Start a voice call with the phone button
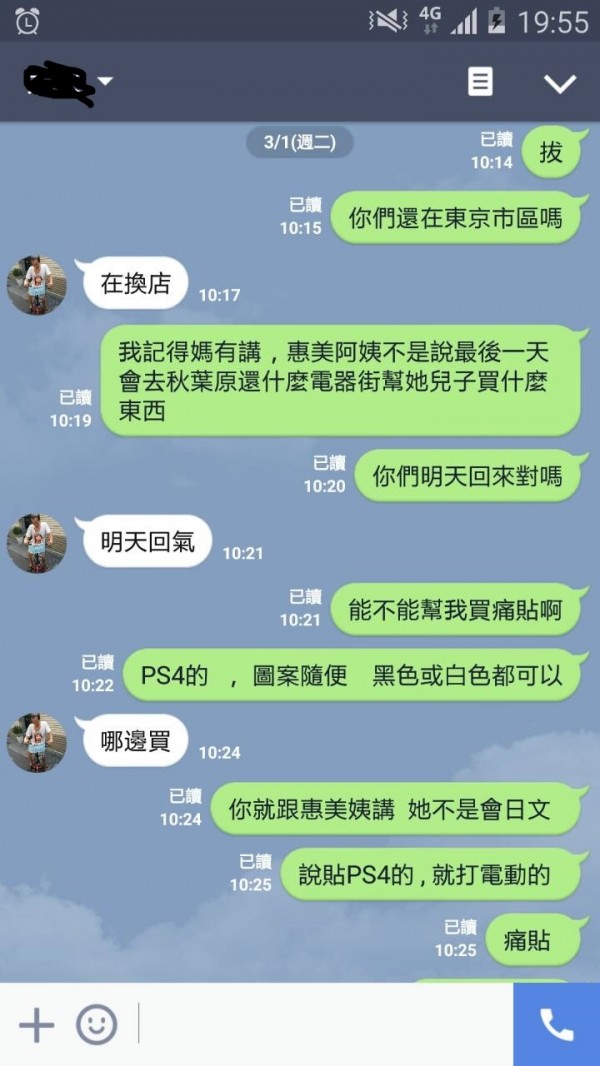 click(x=556, y=1024)
